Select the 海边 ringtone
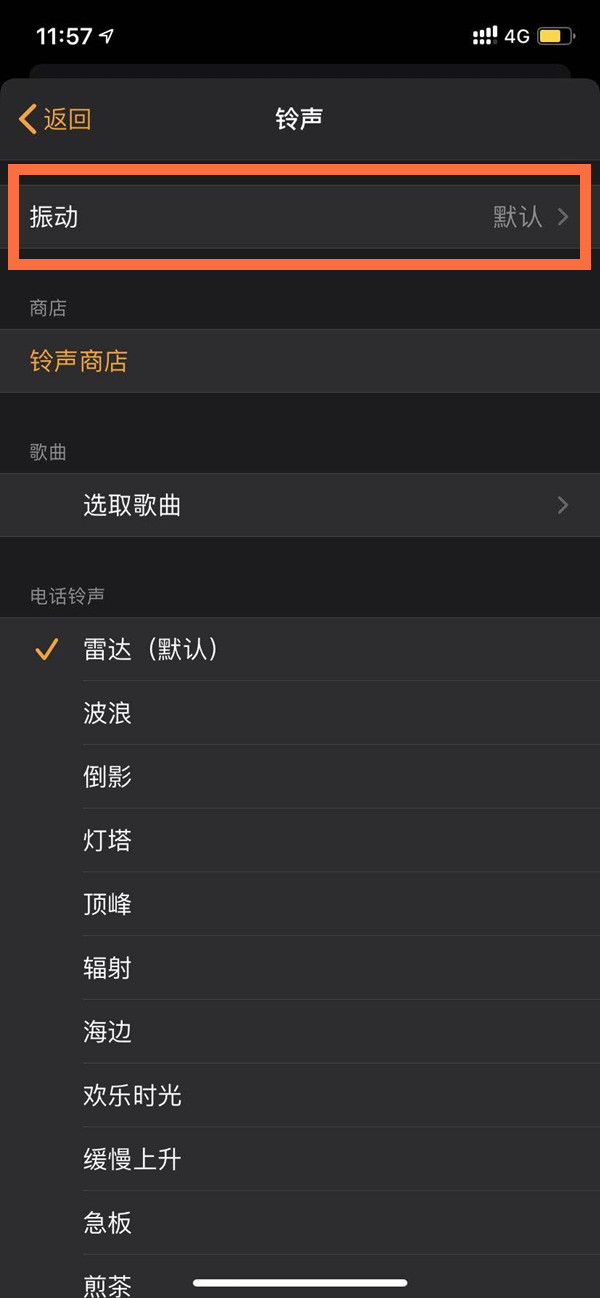 tap(300, 1032)
